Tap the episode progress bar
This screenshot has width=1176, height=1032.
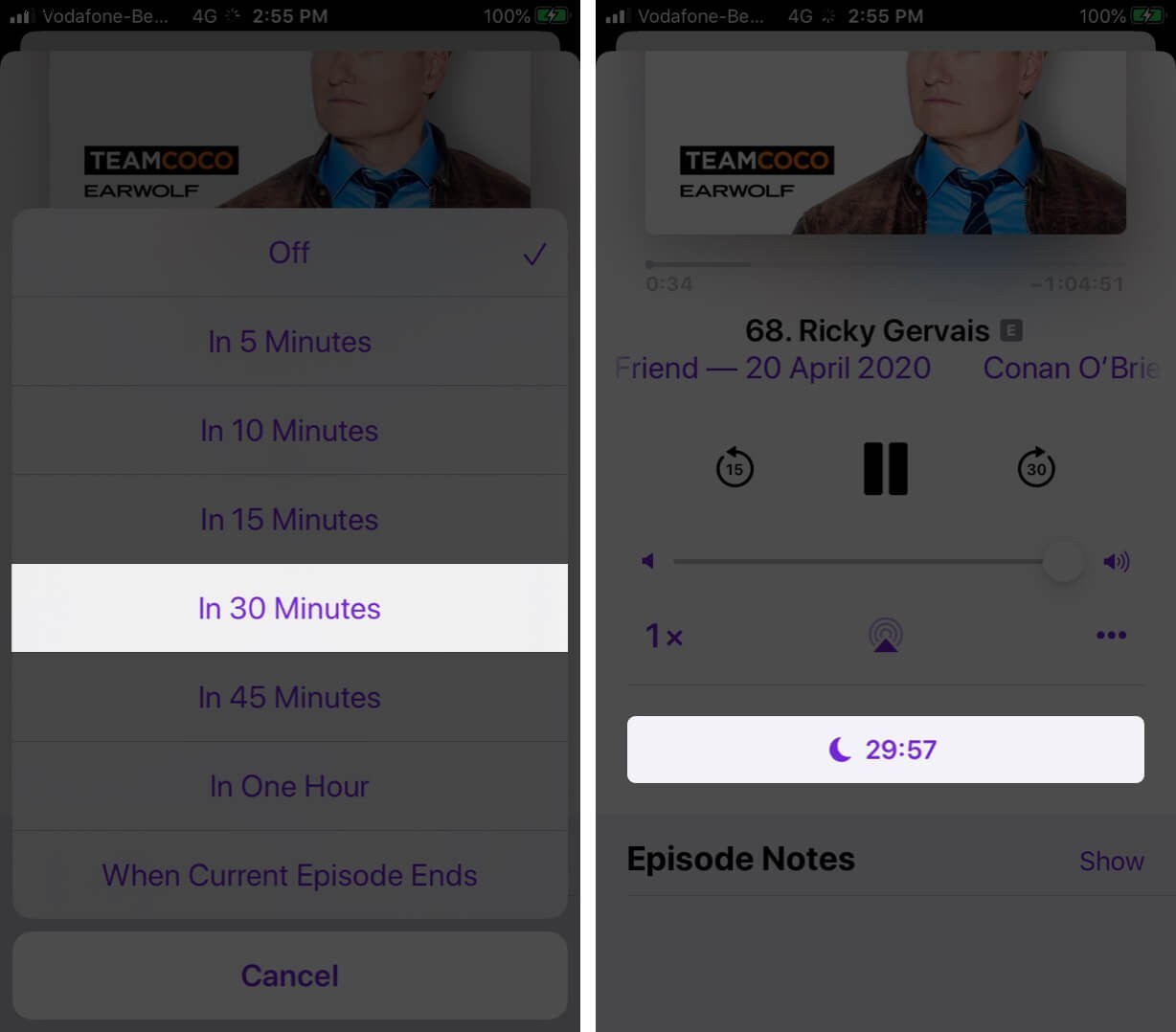tap(885, 264)
